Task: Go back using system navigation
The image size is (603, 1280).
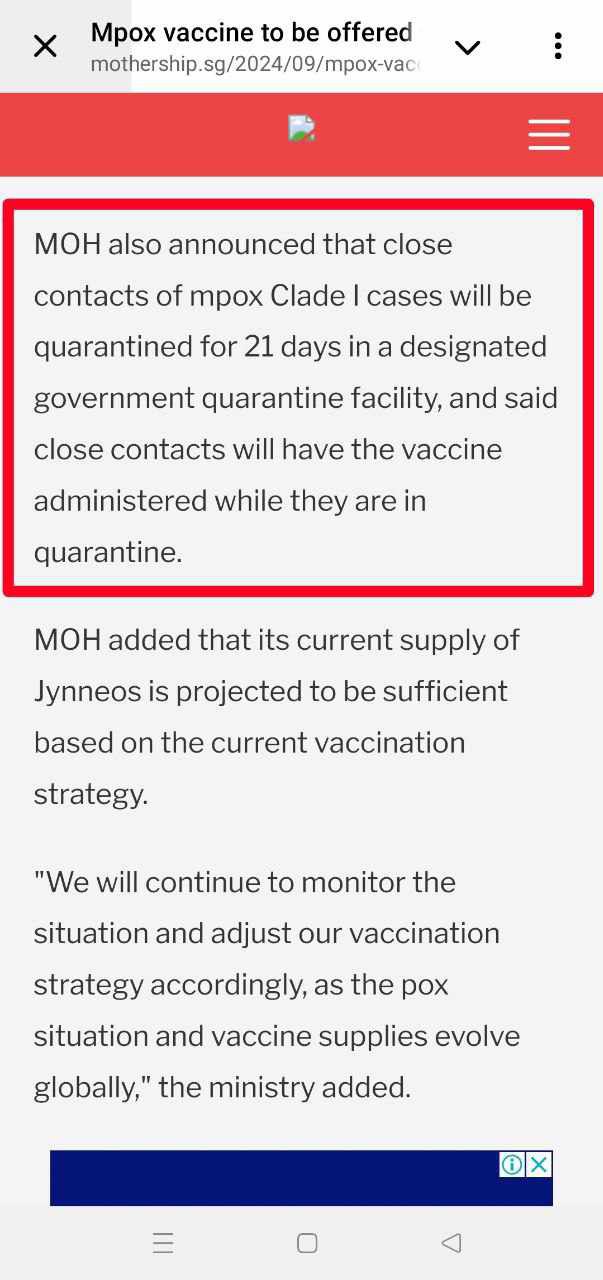Action: (451, 1243)
